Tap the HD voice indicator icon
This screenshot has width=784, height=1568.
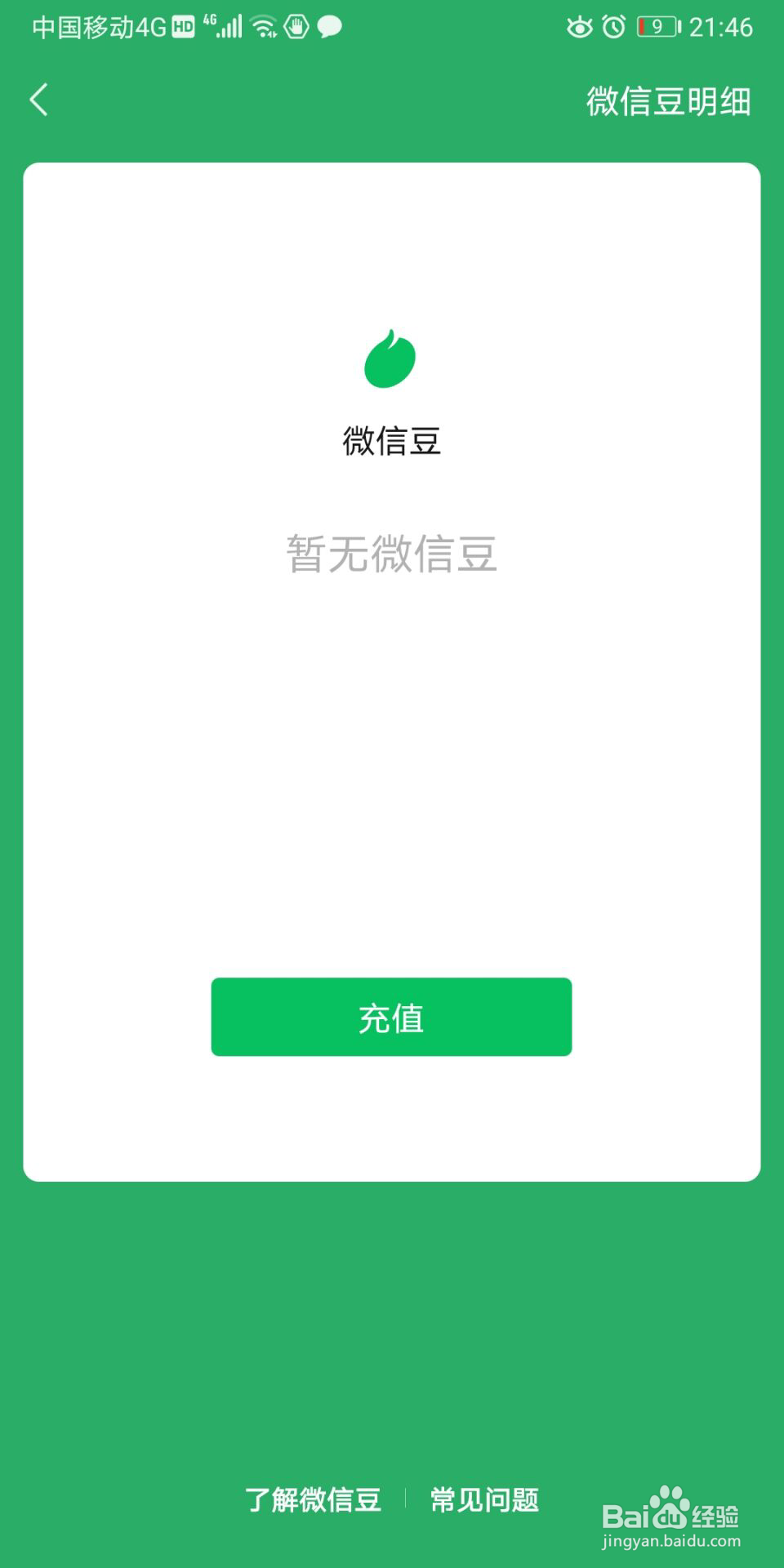[x=181, y=25]
